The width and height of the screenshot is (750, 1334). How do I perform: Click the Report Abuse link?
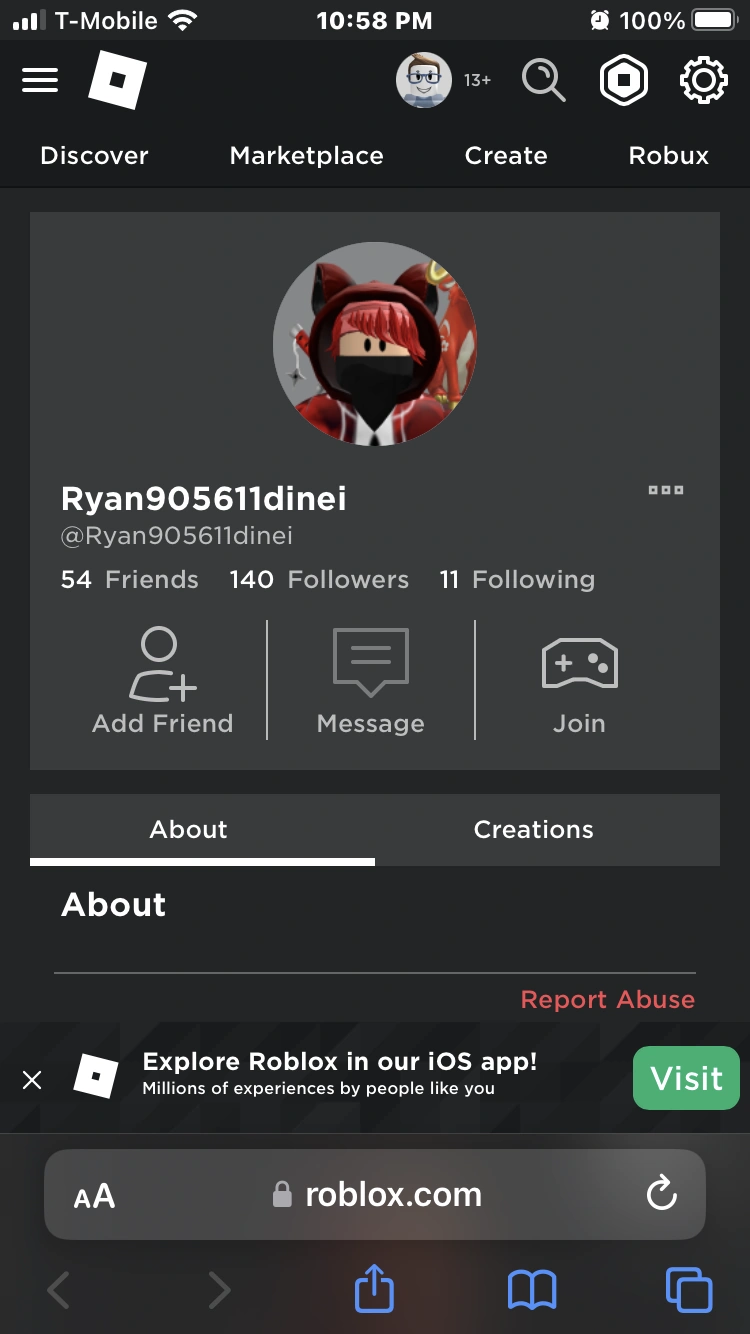[x=607, y=999]
